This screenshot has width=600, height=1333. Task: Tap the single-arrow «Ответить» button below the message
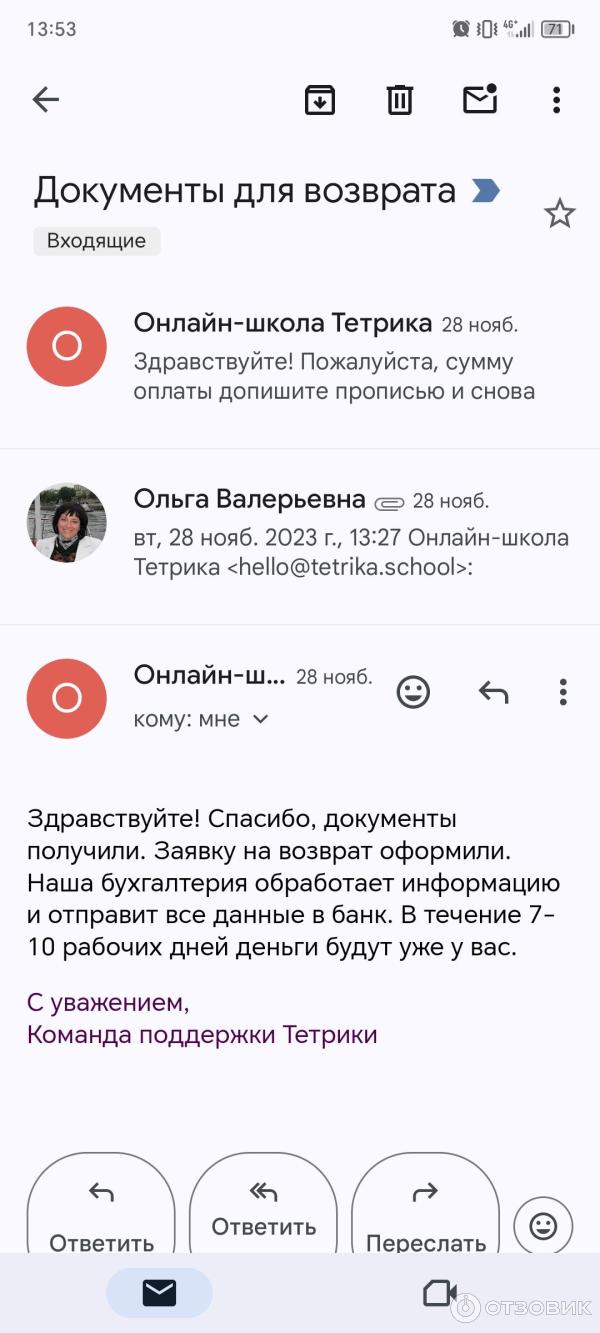tap(101, 1210)
